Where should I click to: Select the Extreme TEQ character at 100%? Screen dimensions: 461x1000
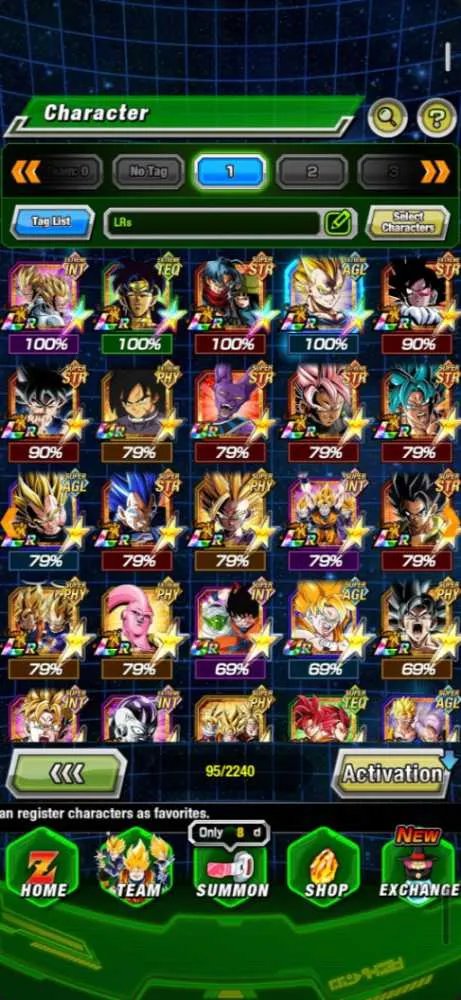(136, 305)
